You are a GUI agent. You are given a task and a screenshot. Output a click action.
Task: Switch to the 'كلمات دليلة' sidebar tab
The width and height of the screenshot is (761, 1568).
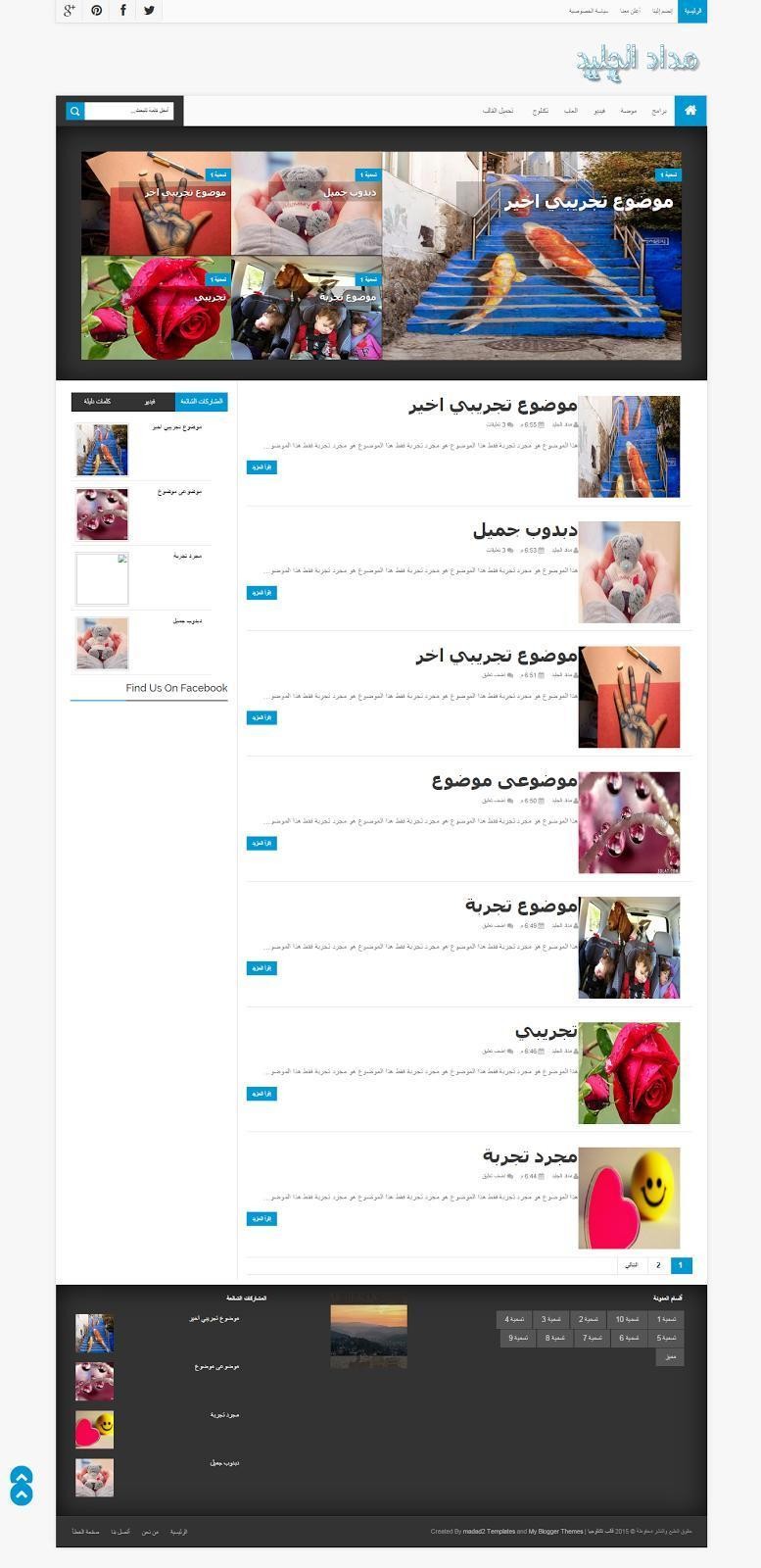pyautogui.click(x=97, y=402)
